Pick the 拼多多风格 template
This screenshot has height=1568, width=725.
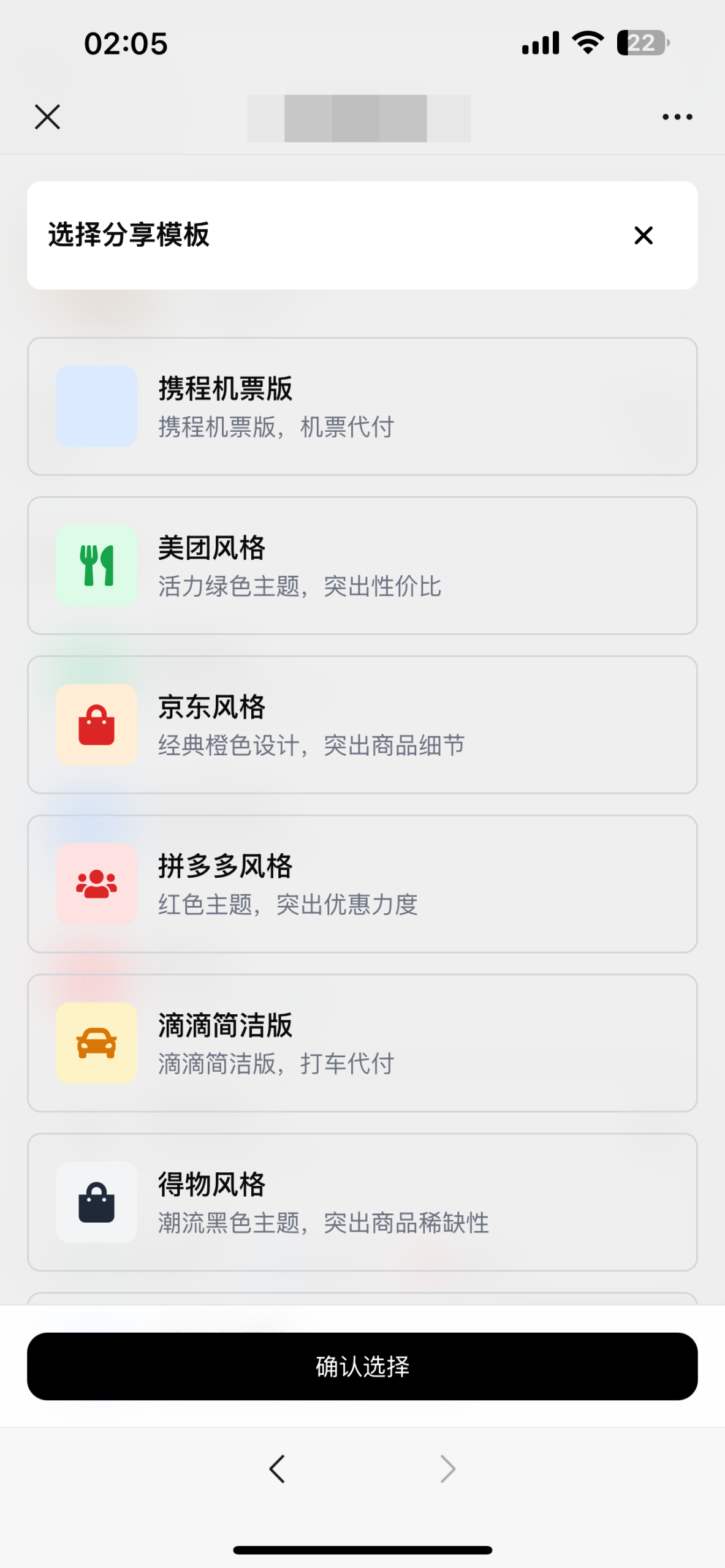(362, 883)
